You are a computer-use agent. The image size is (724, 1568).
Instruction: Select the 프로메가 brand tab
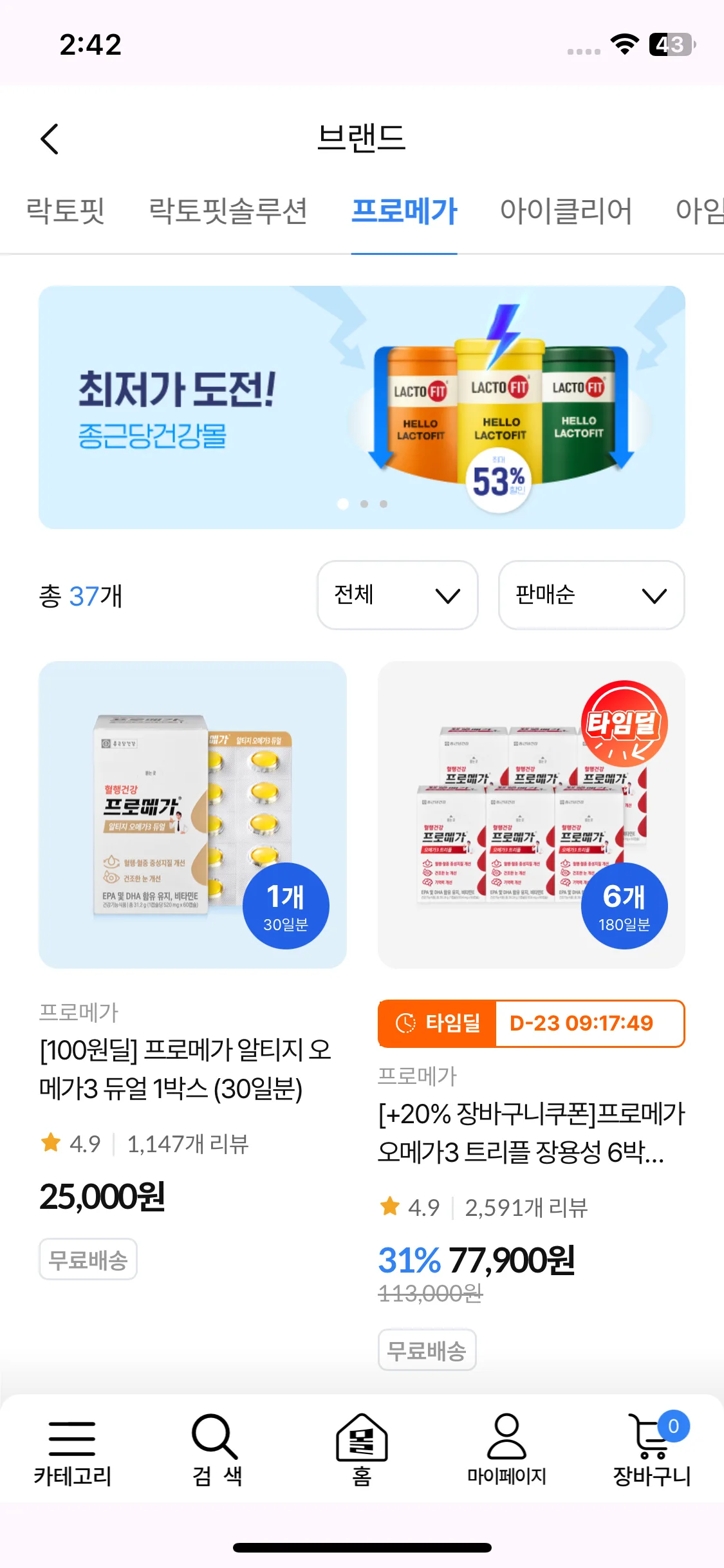pyautogui.click(x=404, y=210)
